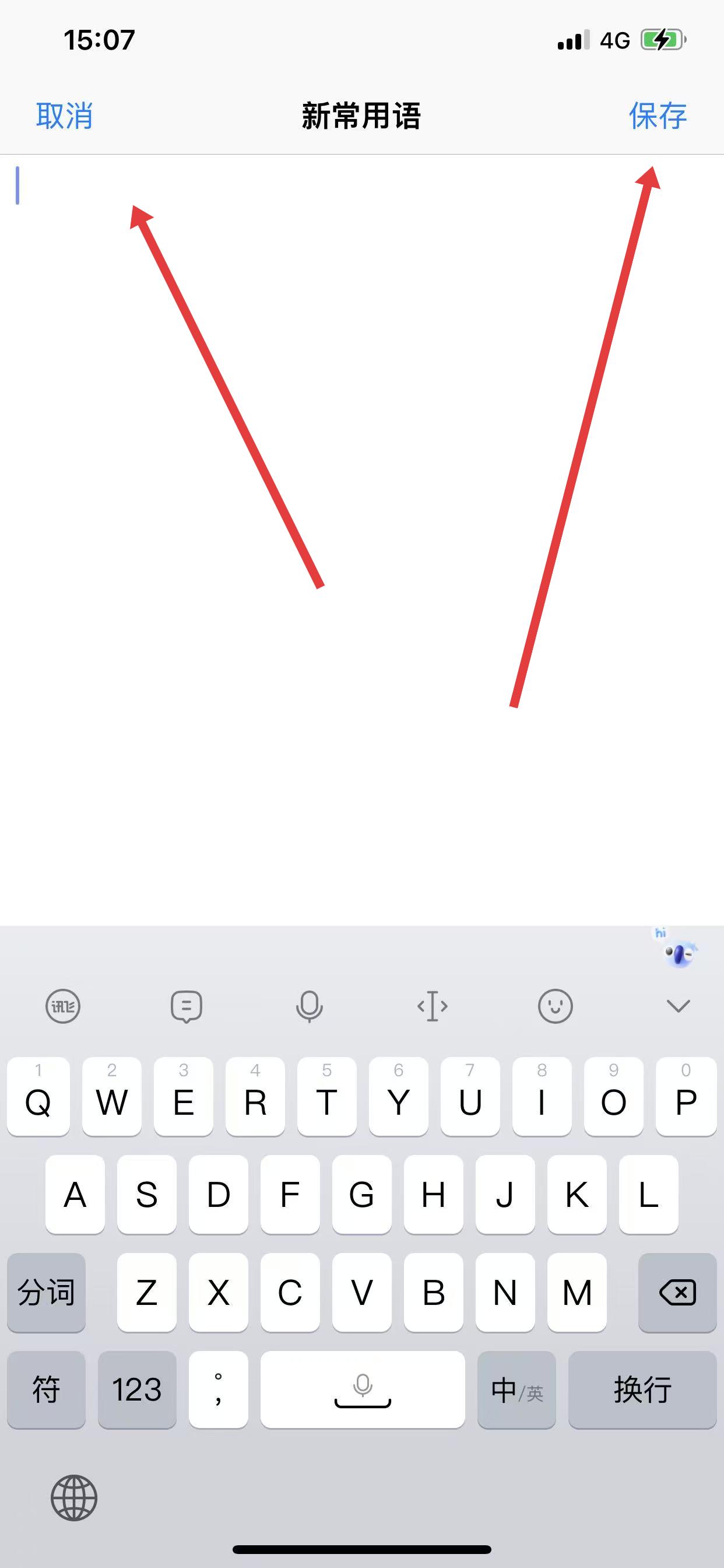Focus the new phrase text field
724x1568 pixels.
tap(362, 487)
